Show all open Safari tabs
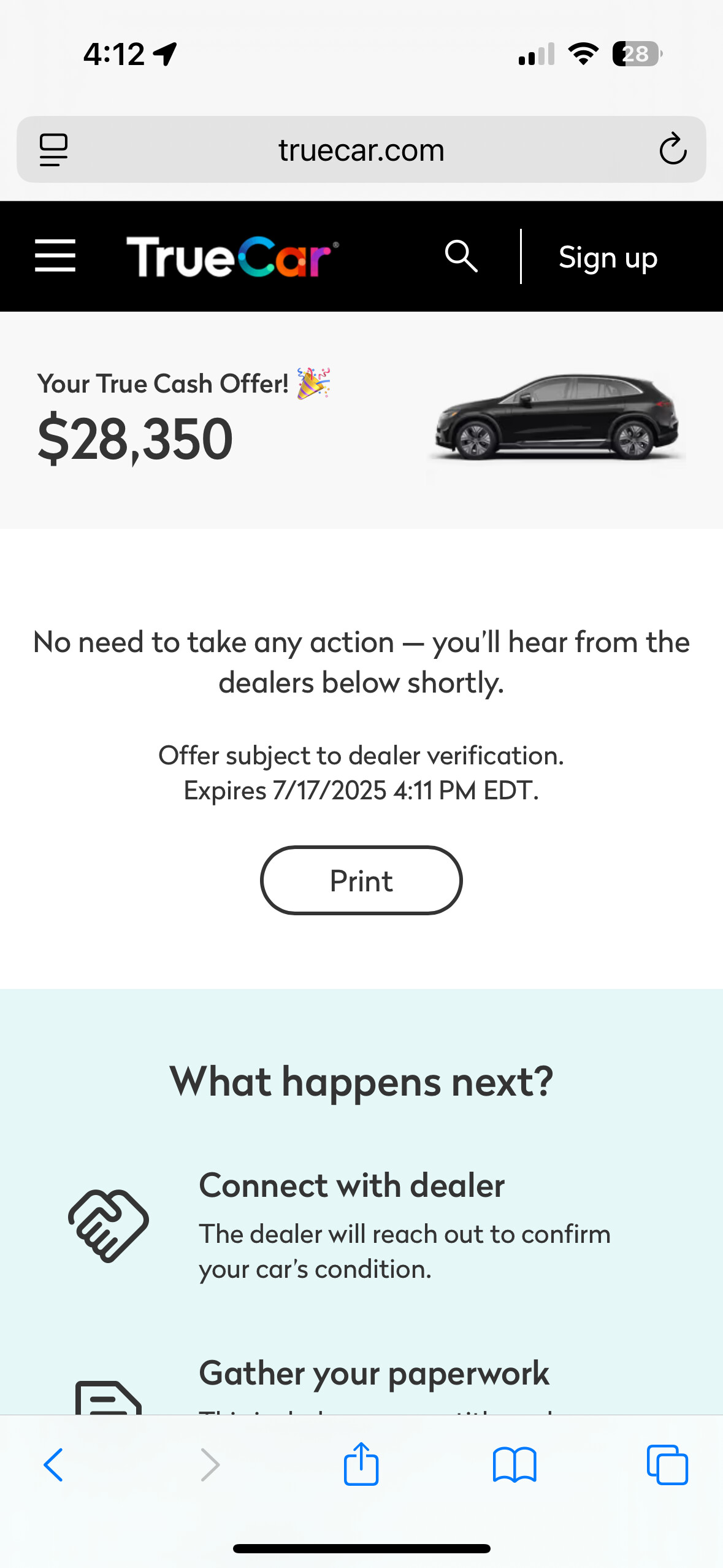Image resolution: width=723 pixels, height=1568 pixels. tap(667, 1465)
